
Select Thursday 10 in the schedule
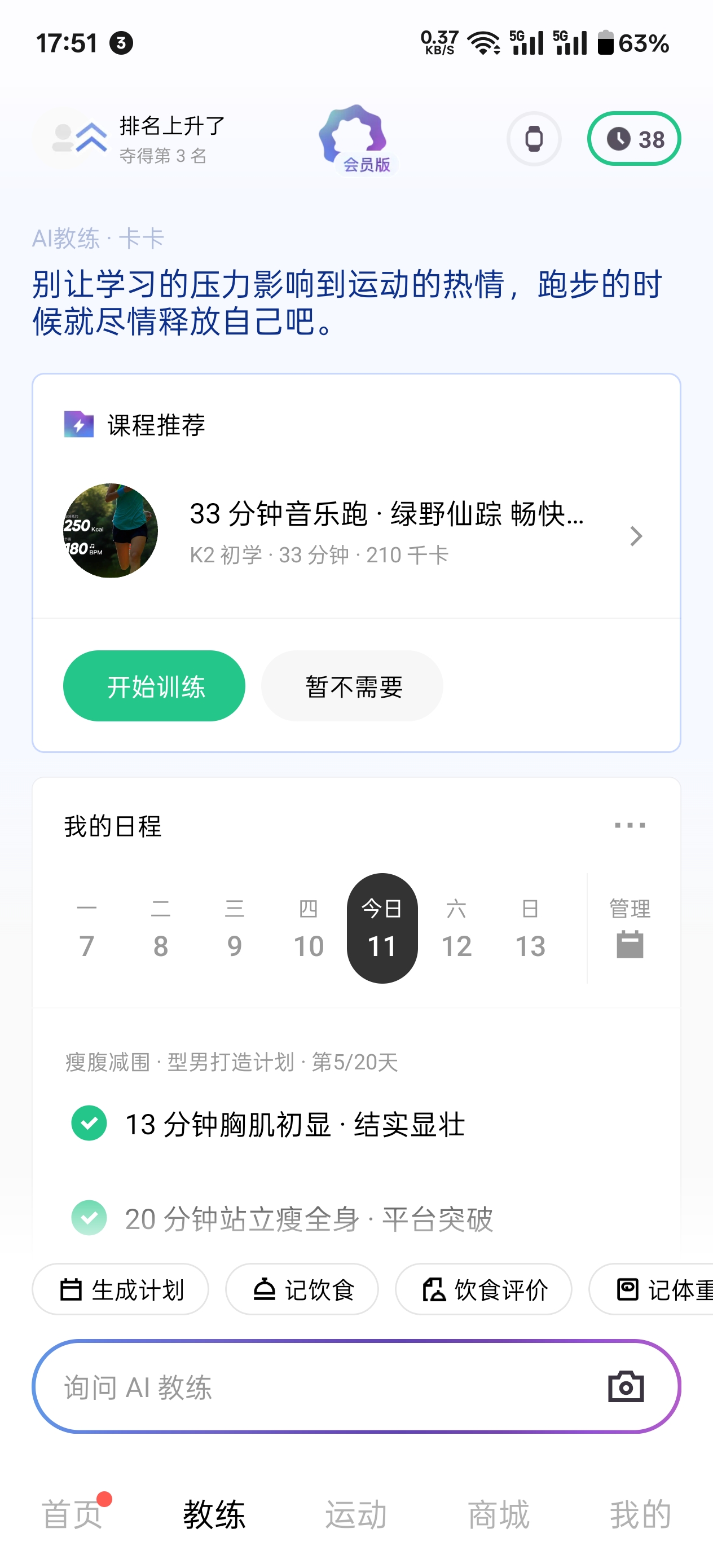[308, 928]
